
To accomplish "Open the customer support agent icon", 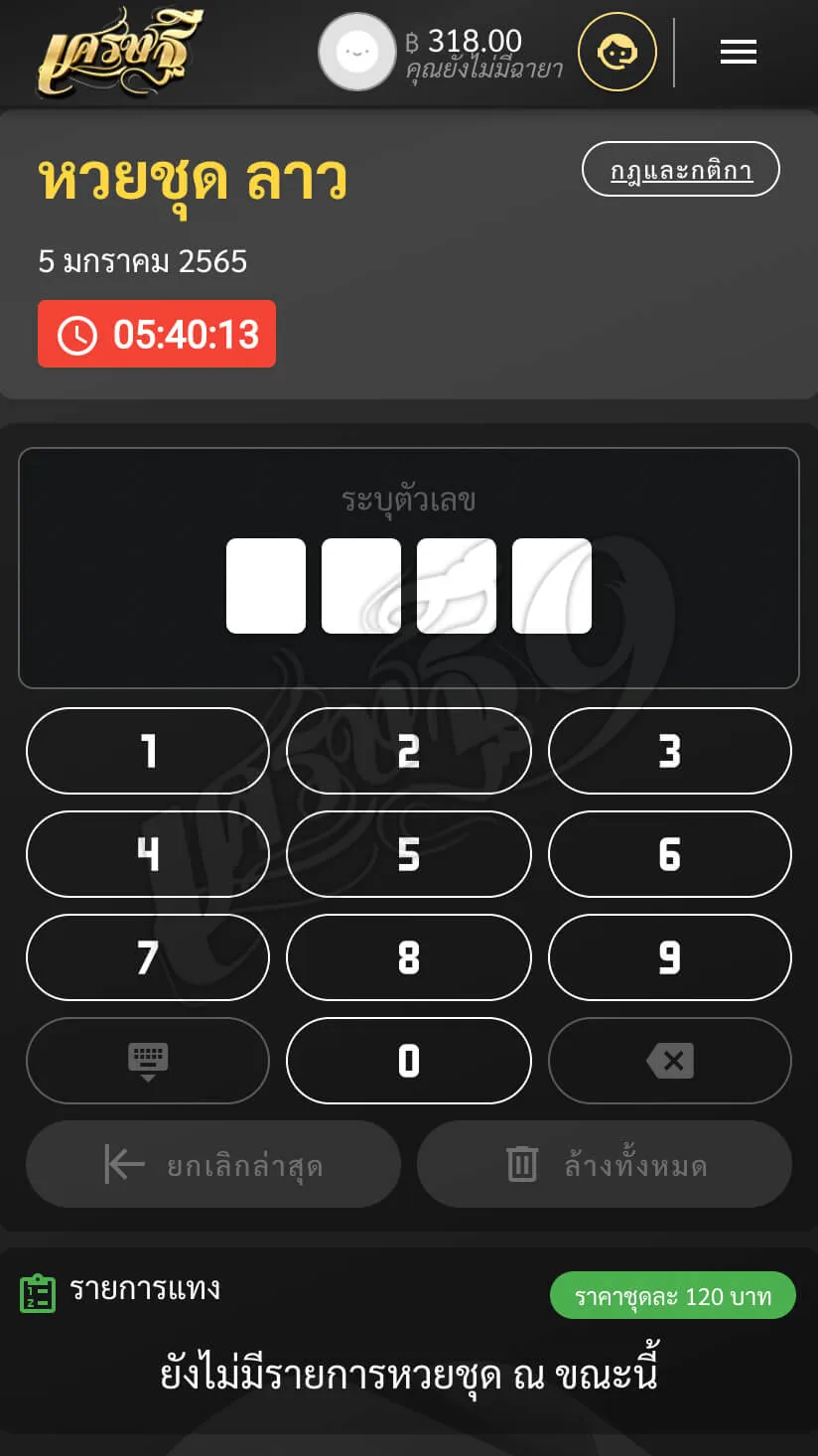I will (617, 52).
